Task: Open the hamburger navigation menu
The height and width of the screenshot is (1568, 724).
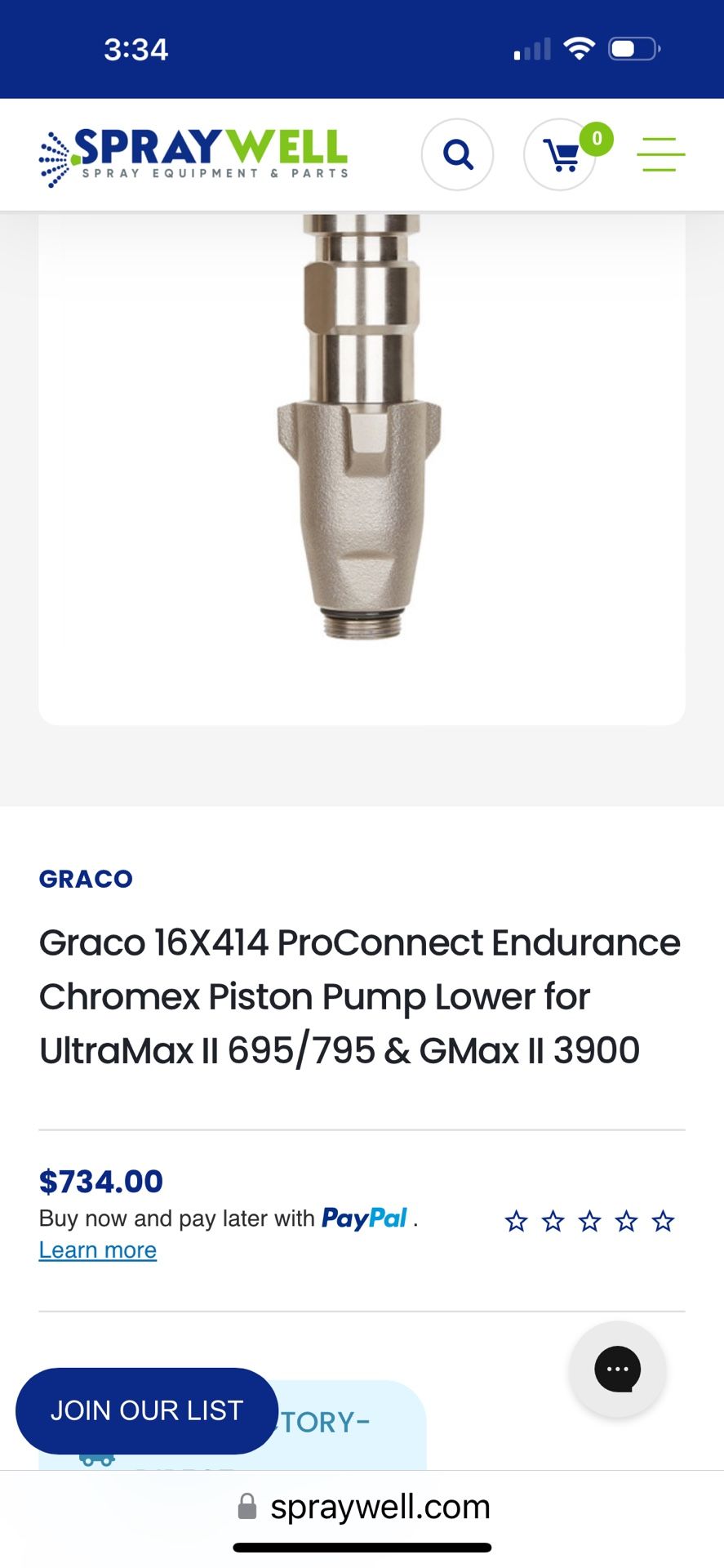Action: coord(660,154)
